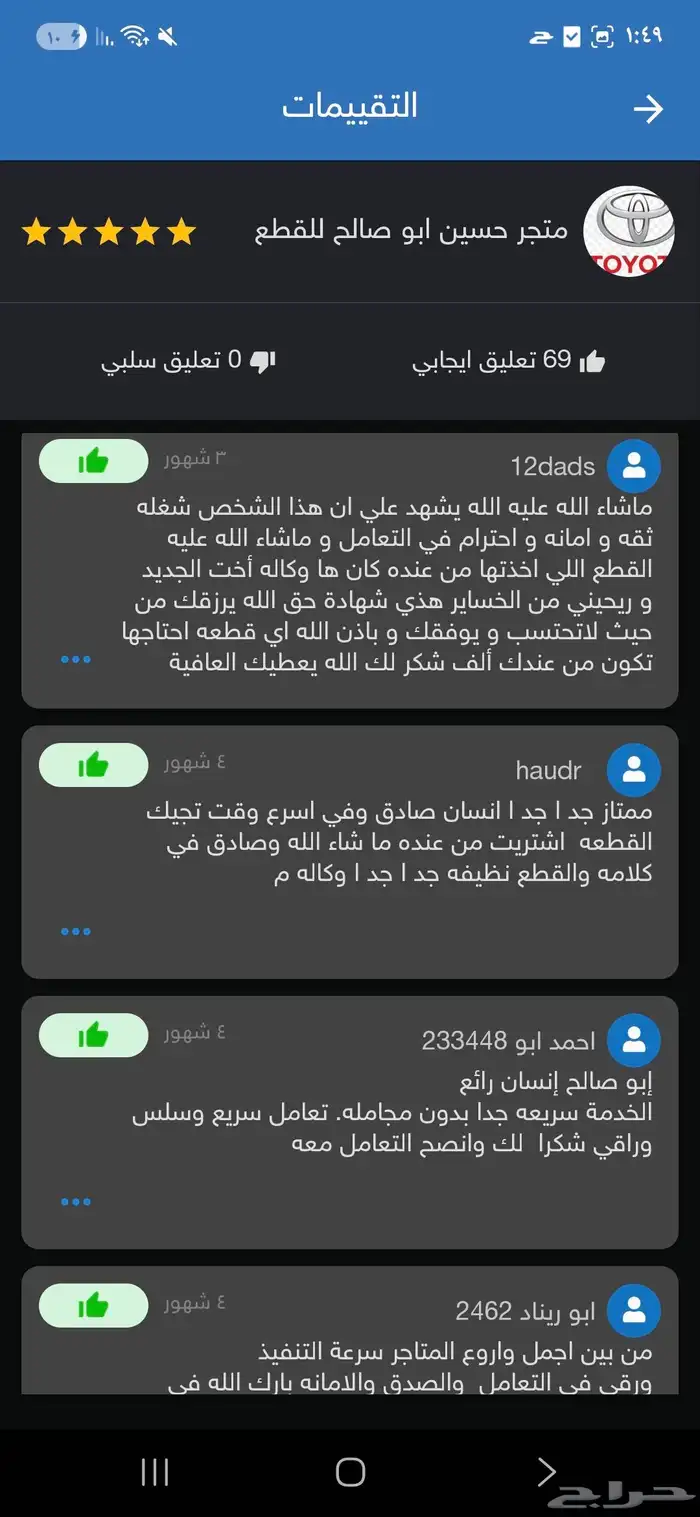Show the 69 positive comments
Viewport: 700px width, 1517px height.
coord(509,361)
